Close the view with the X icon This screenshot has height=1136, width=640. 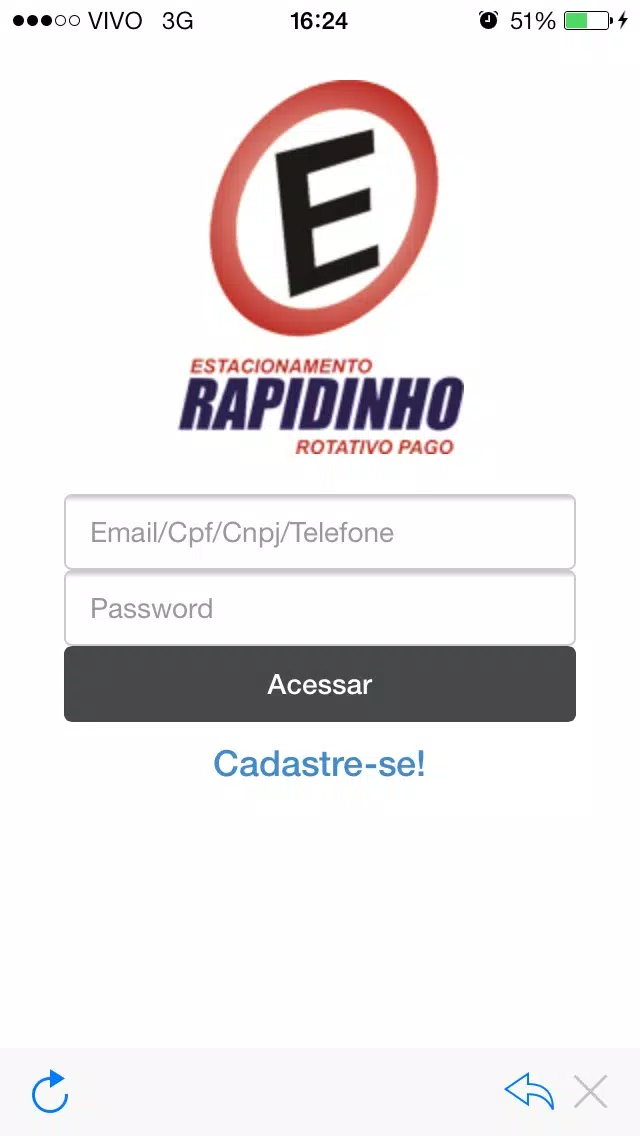pos(591,1092)
